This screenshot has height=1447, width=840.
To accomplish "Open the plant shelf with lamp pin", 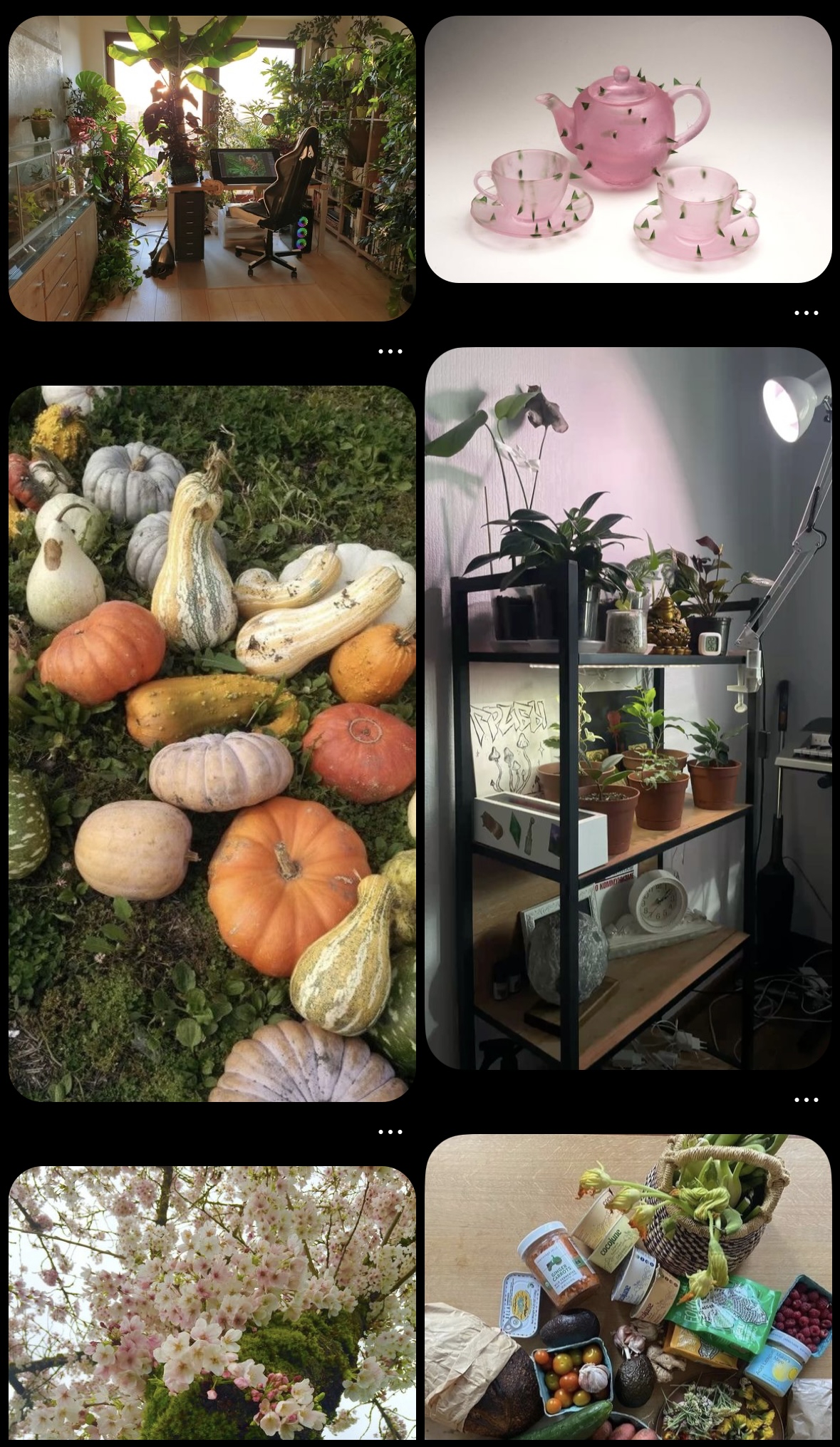I will click(x=628, y=709).
